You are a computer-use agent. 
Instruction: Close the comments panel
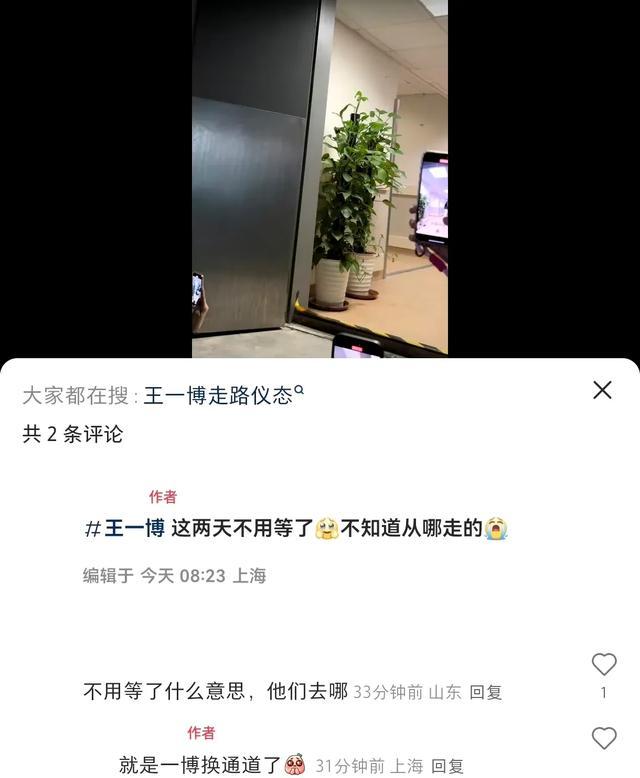[x=602, y=390]
